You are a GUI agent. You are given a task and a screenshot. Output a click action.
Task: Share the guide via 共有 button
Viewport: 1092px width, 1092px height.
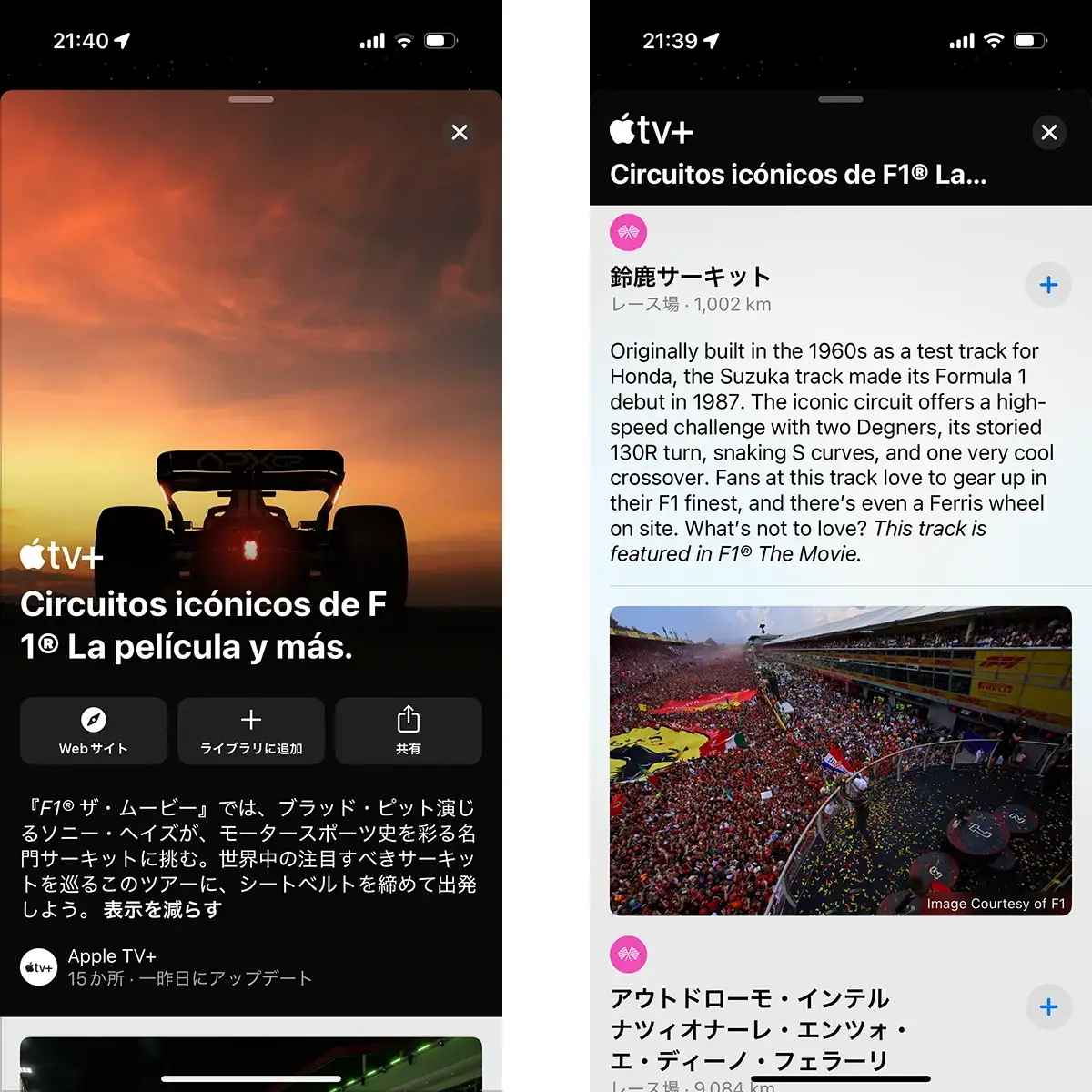click(408, 731)
